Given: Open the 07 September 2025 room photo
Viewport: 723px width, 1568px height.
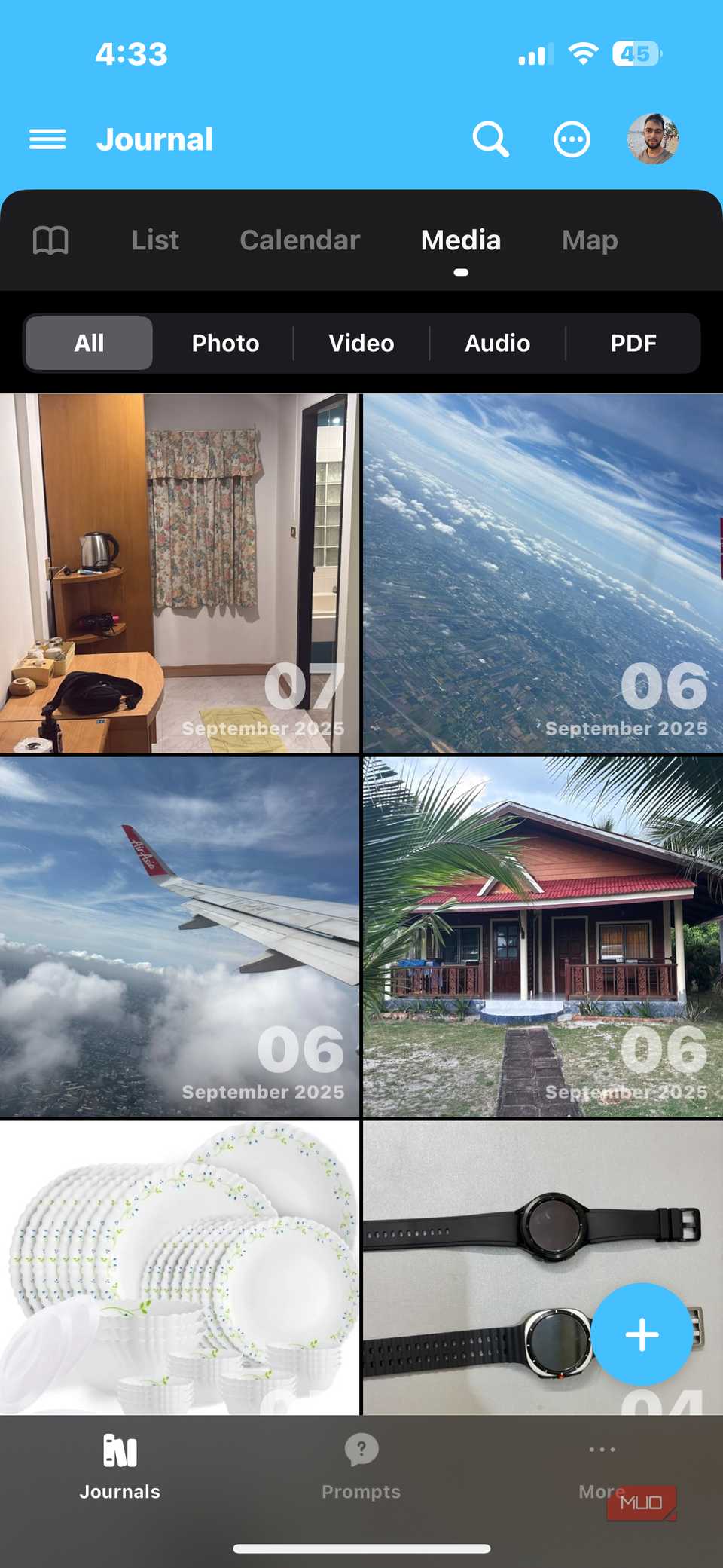Looking at the screenshot, I should tap(179, 573).
